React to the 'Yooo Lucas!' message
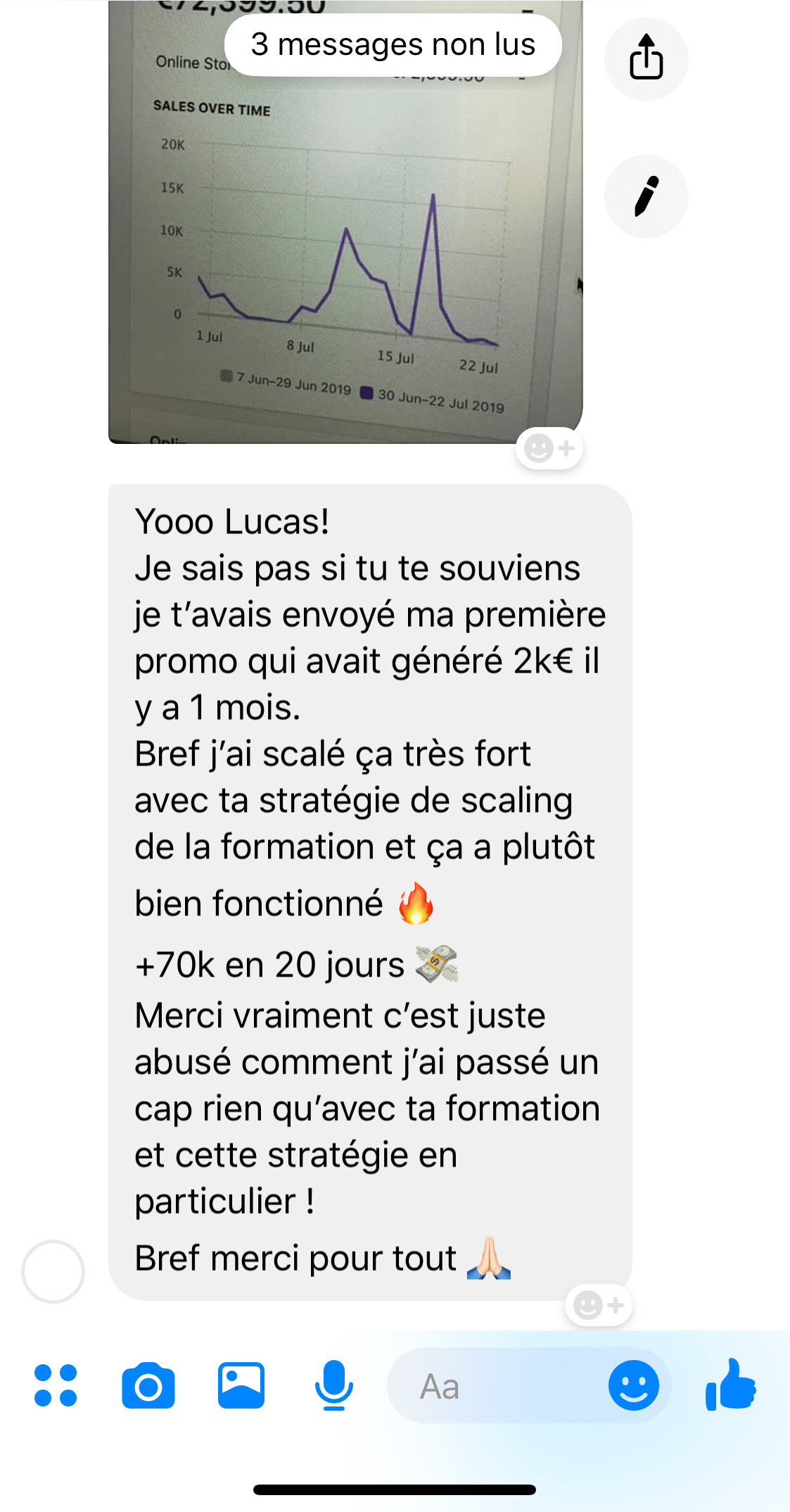Screen dimensions: 790x1512 pyautogui.click(x=599, y=1305)
